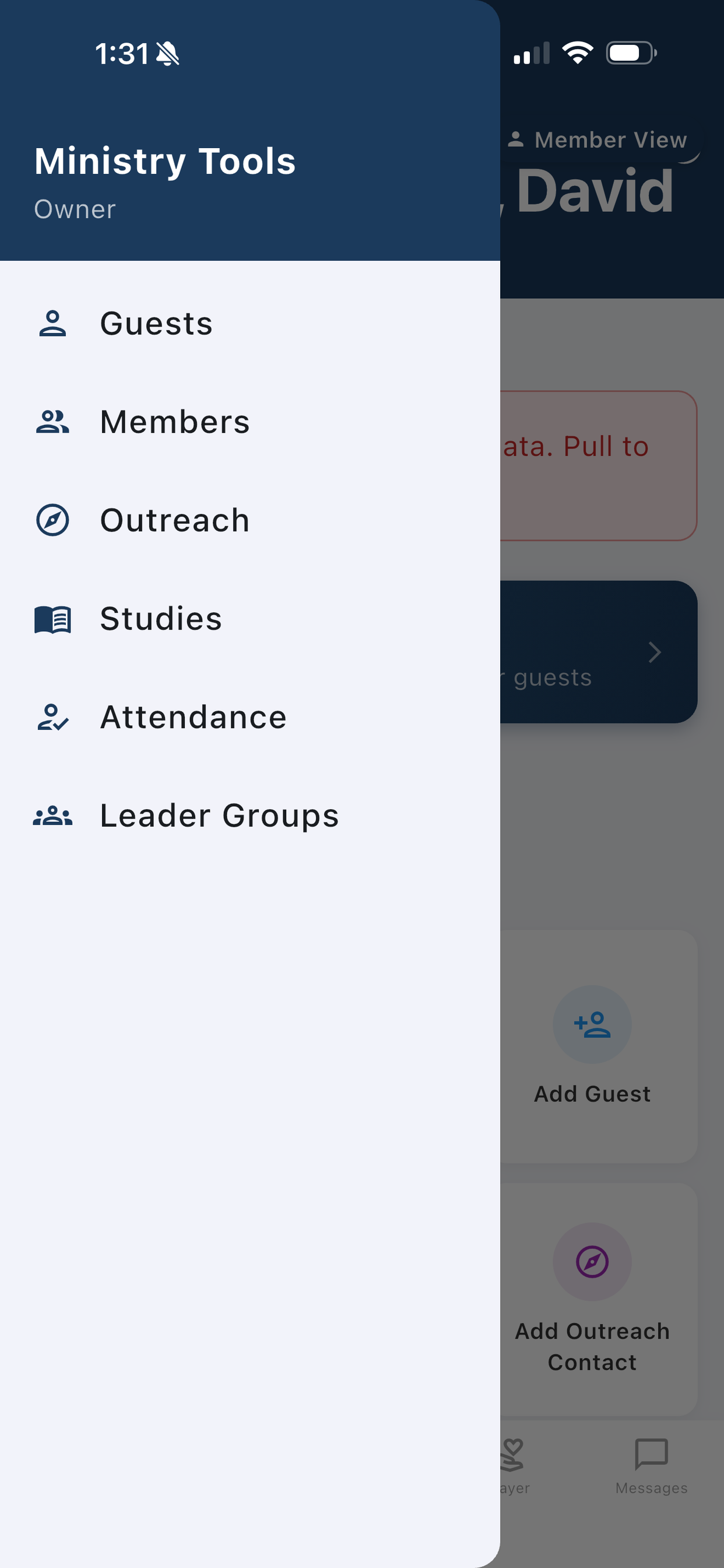Tap the Add Guest card
724x1568 pixels.
599,1046
